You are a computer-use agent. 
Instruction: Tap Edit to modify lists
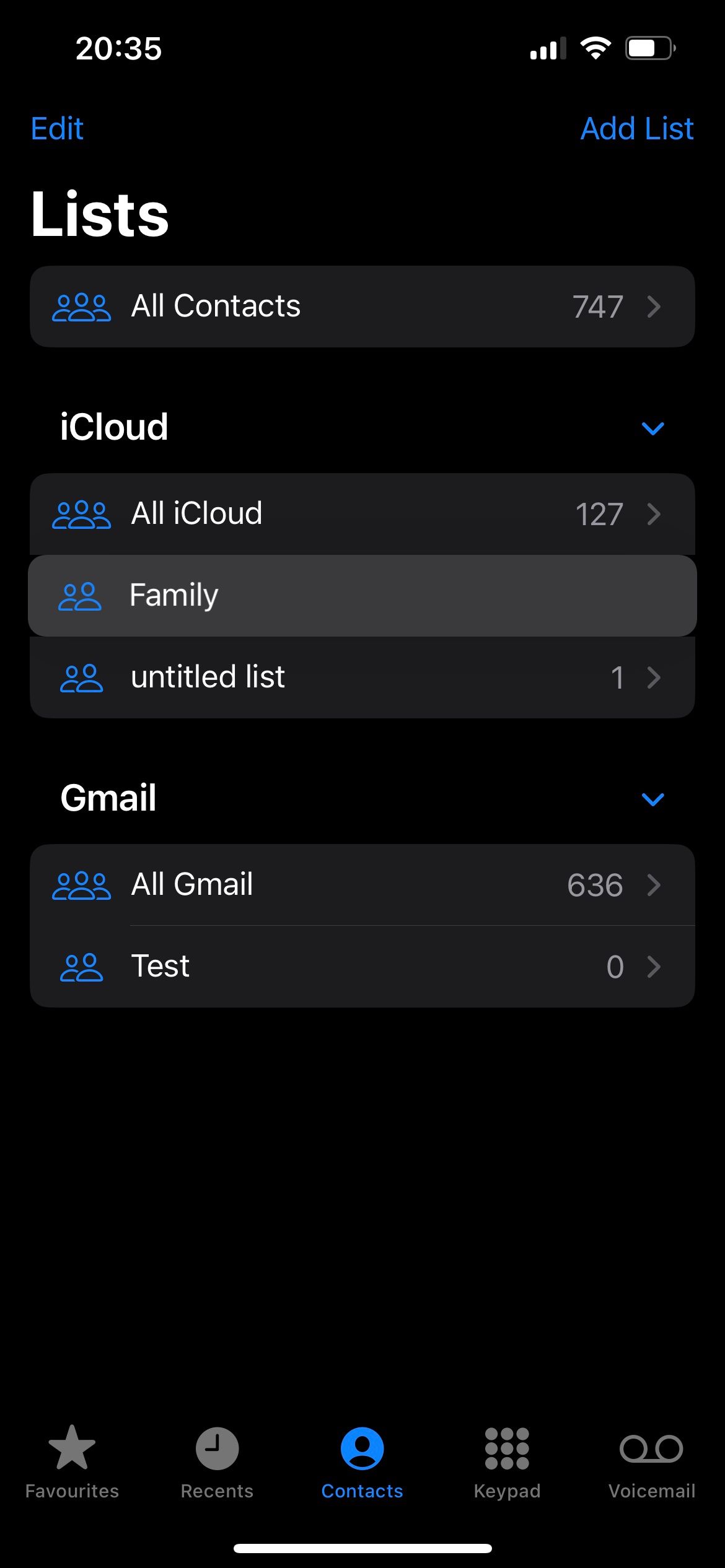57,128
